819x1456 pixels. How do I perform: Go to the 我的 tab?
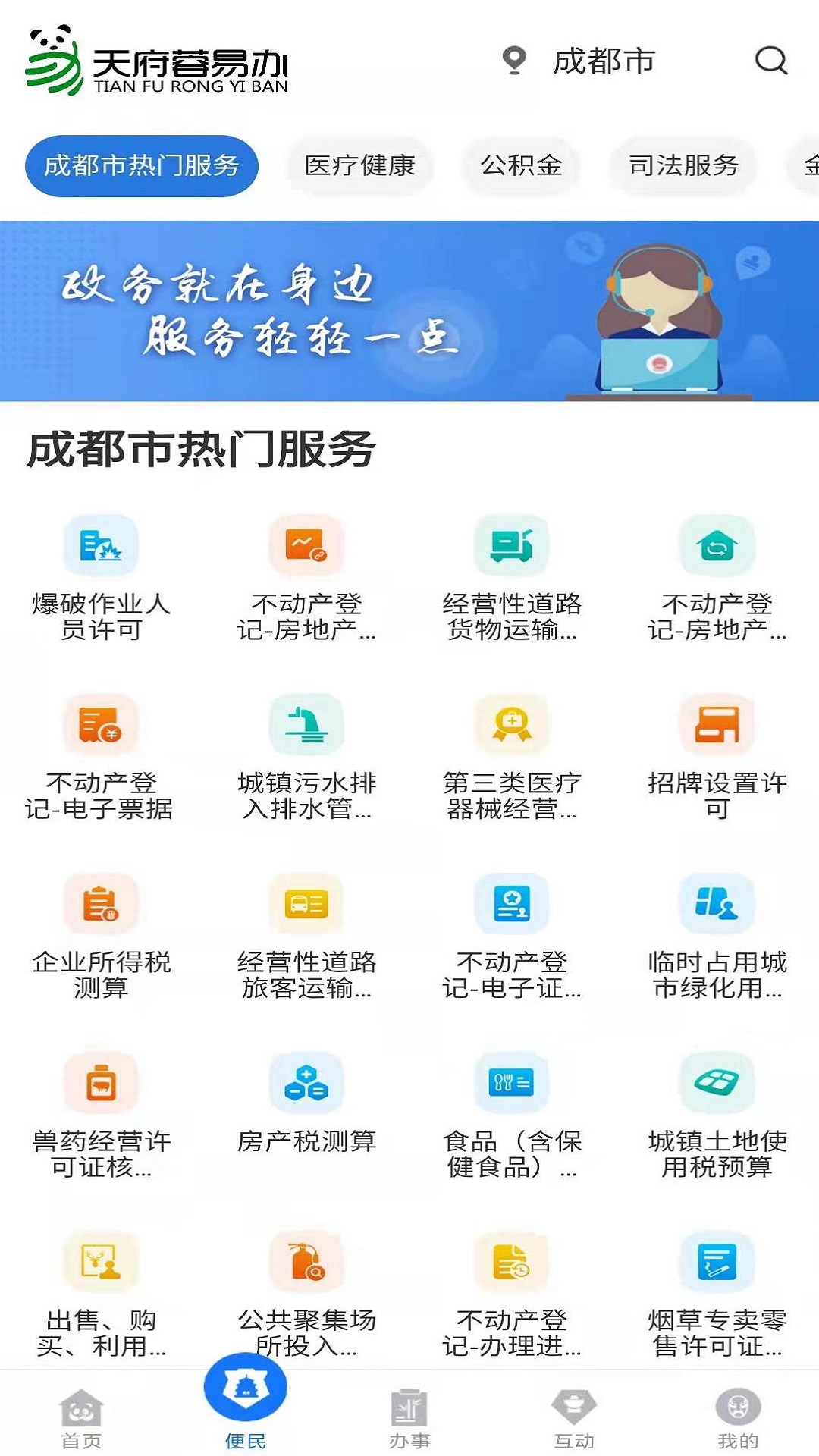pyautogui.click(x=737, y=1418)
